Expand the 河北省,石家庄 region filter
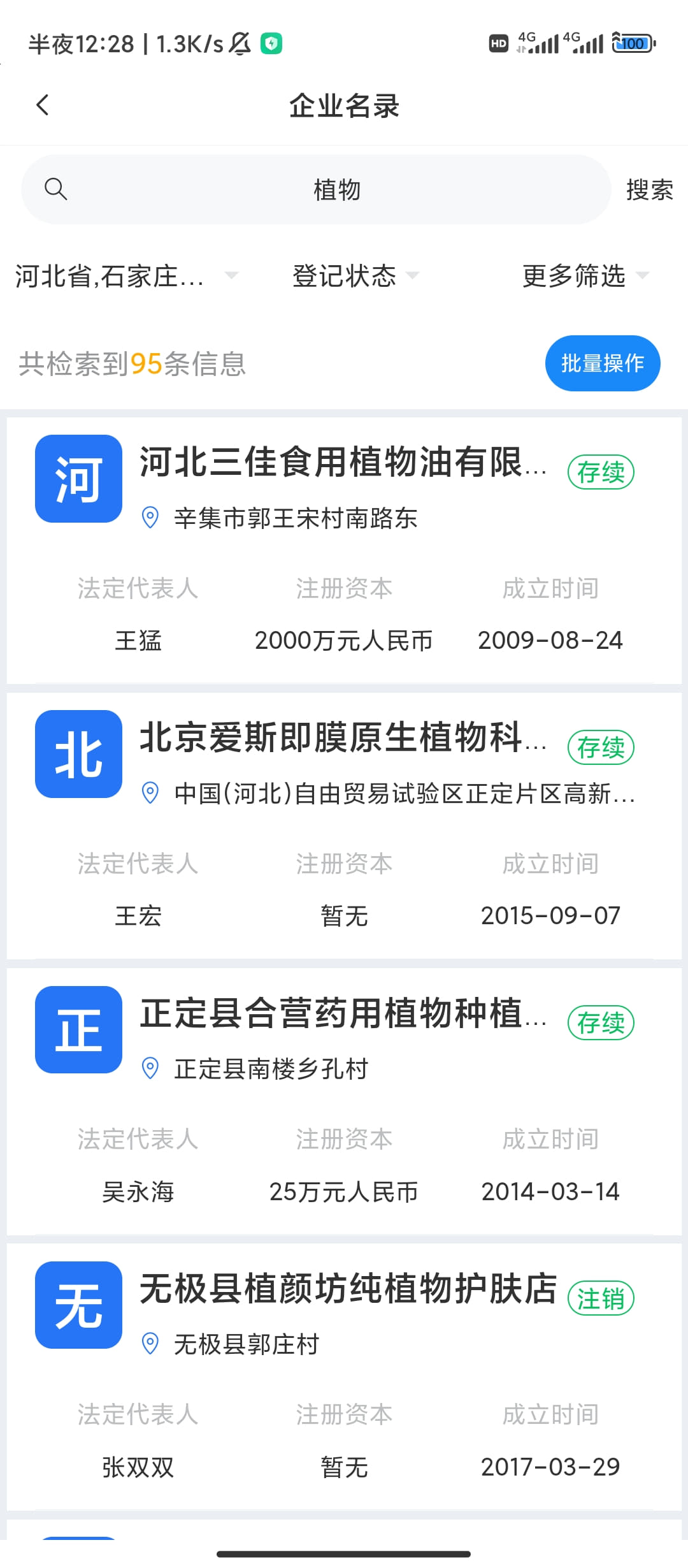Screen dimensions: 688x1568 coord(126,276)
